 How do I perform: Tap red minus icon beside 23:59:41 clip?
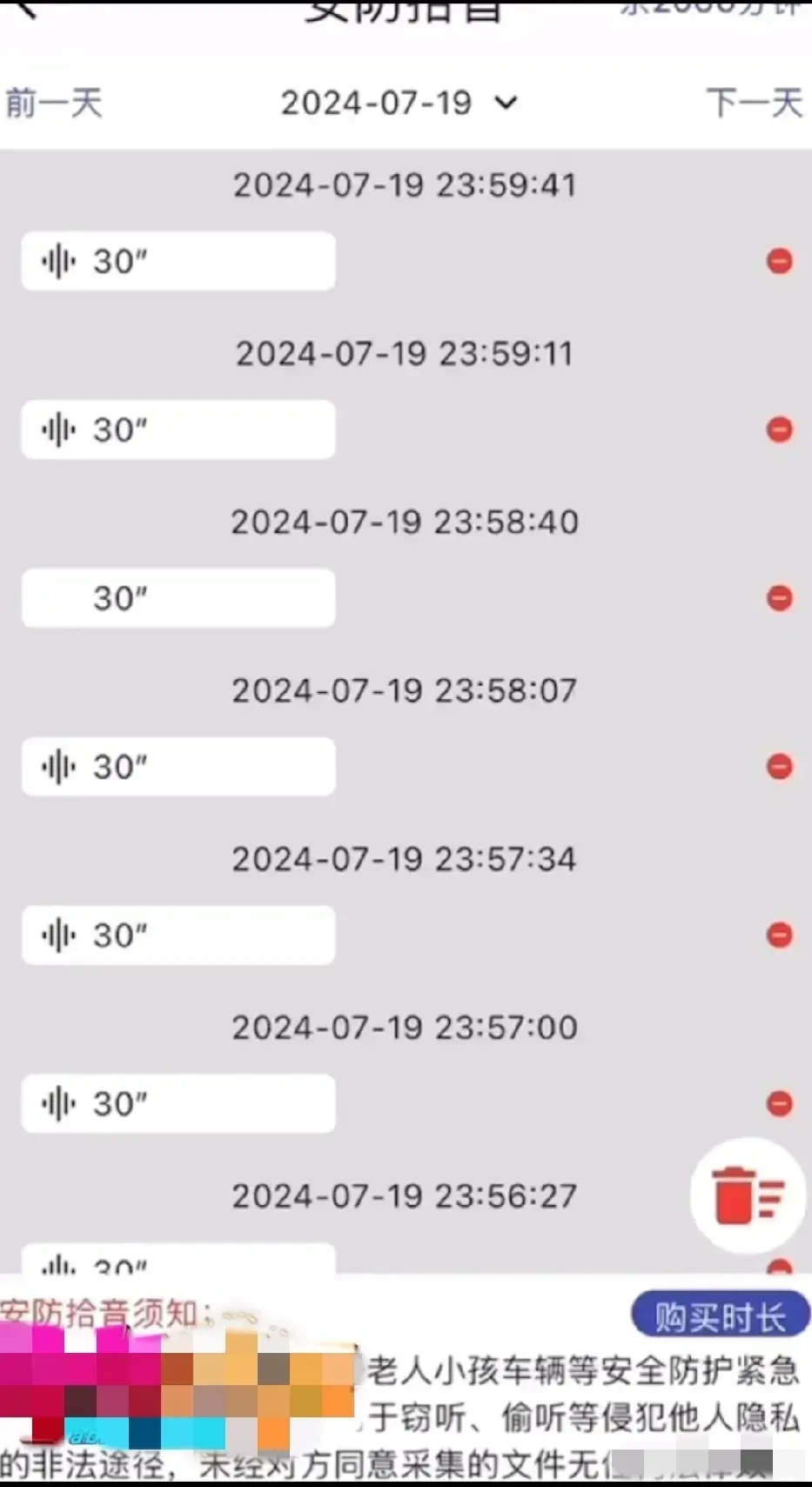(780, 260)
